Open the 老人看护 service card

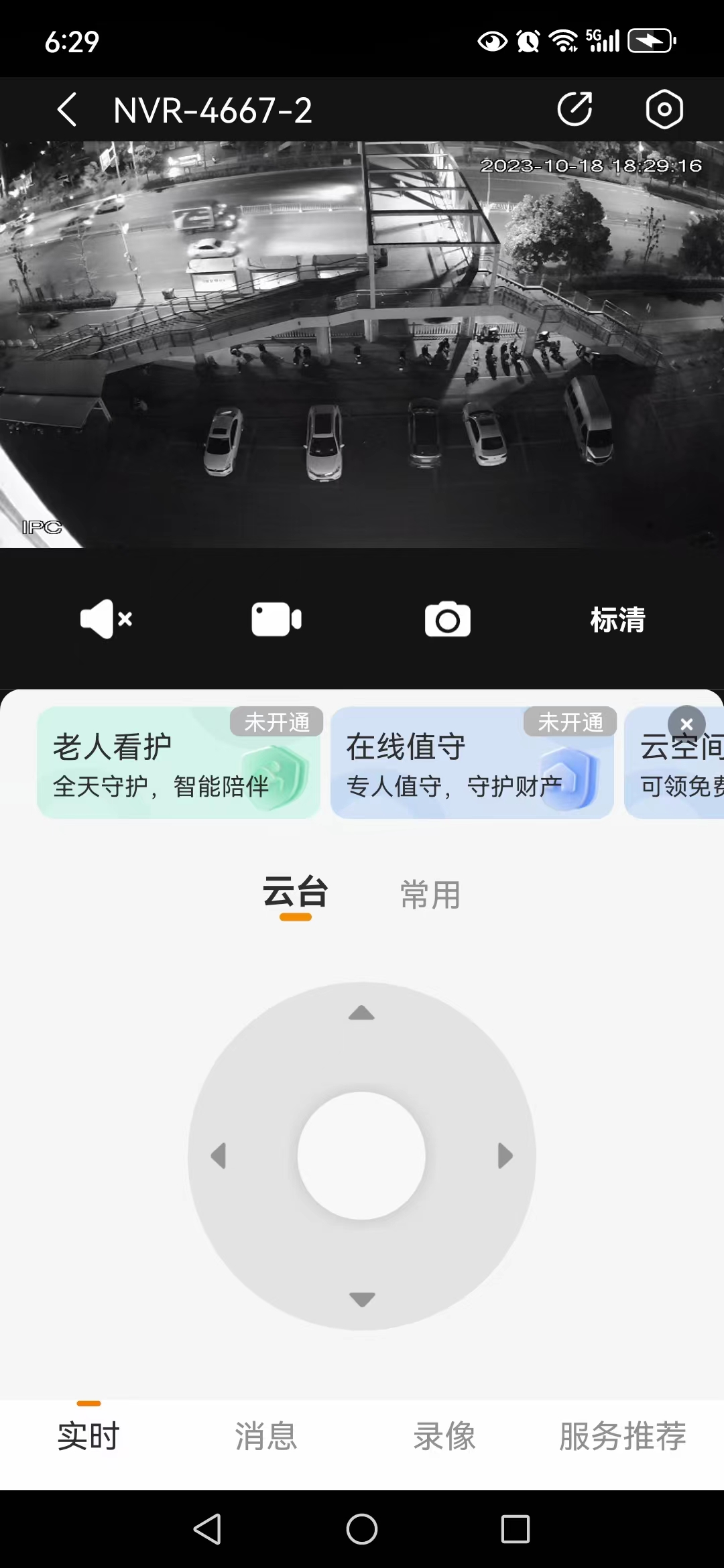click(180, 763)
